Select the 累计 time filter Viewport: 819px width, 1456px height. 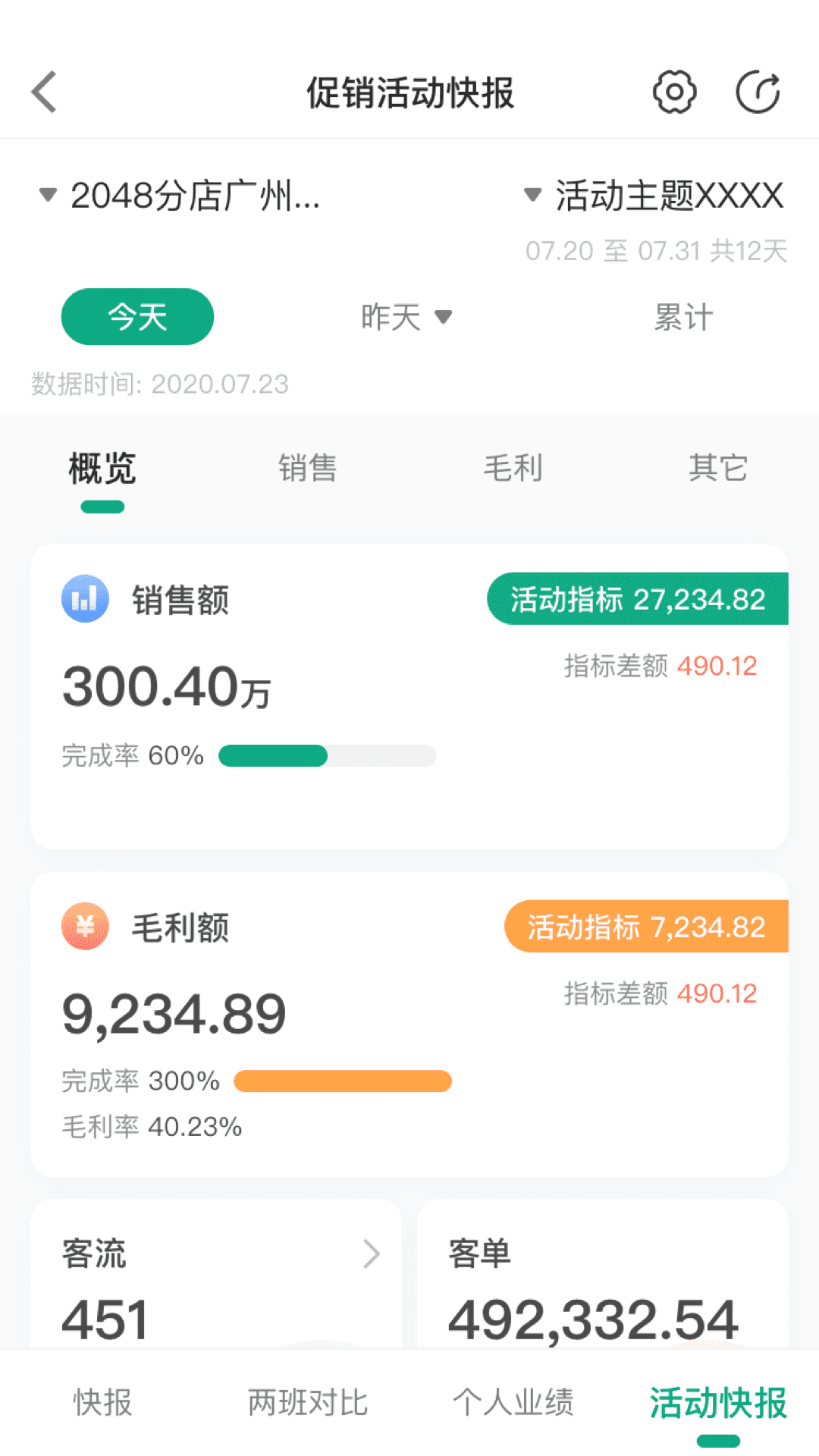pos(683,318)
